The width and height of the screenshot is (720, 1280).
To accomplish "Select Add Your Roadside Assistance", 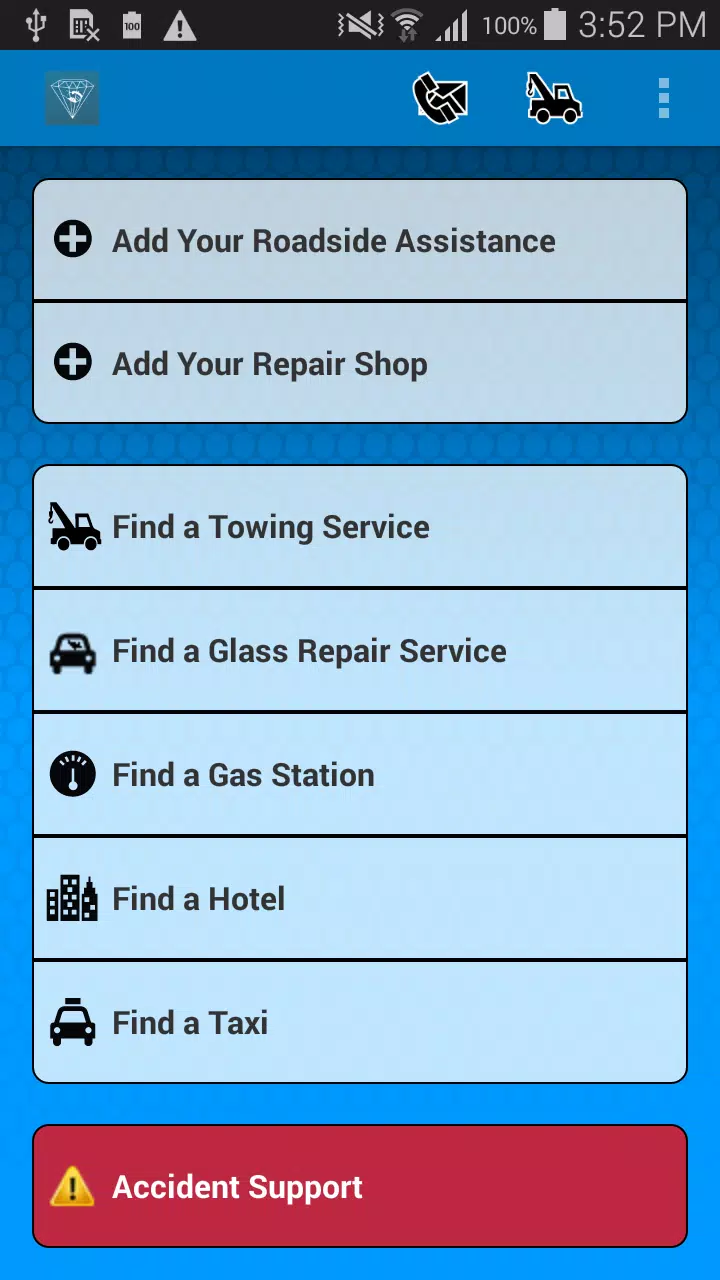I will tap(360, 240).
